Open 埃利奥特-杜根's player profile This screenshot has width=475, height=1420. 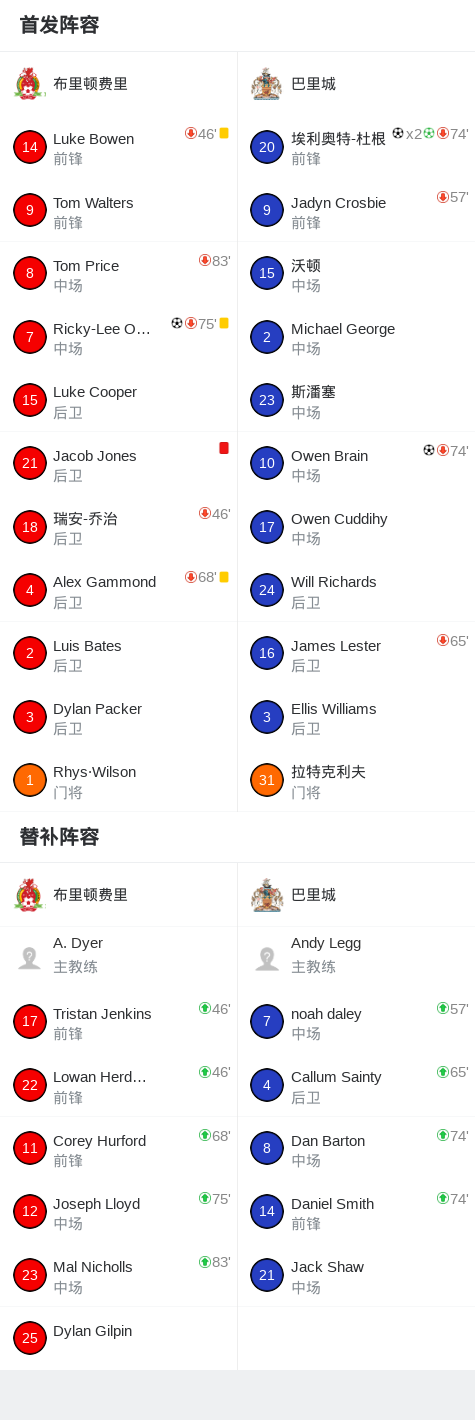tap(356, 147)
